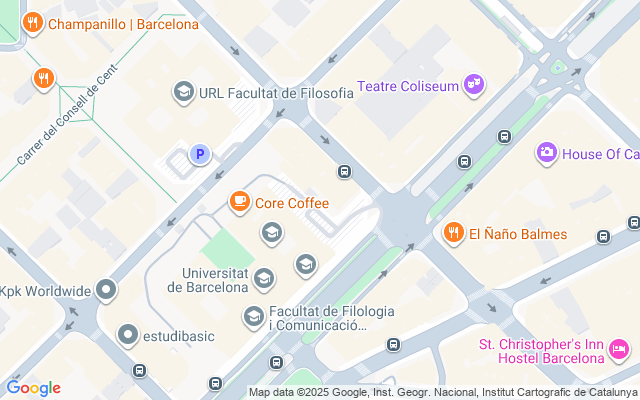Tap the House Of Ca photo marker
Viewport: 640px width, 400px height.
547,153
